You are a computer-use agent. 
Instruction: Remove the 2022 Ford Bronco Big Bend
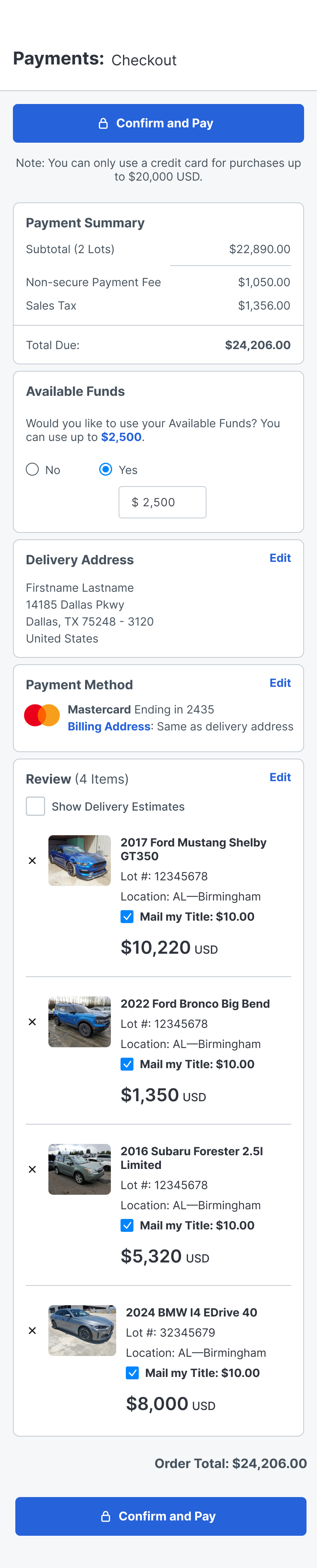click(32, 1022)
